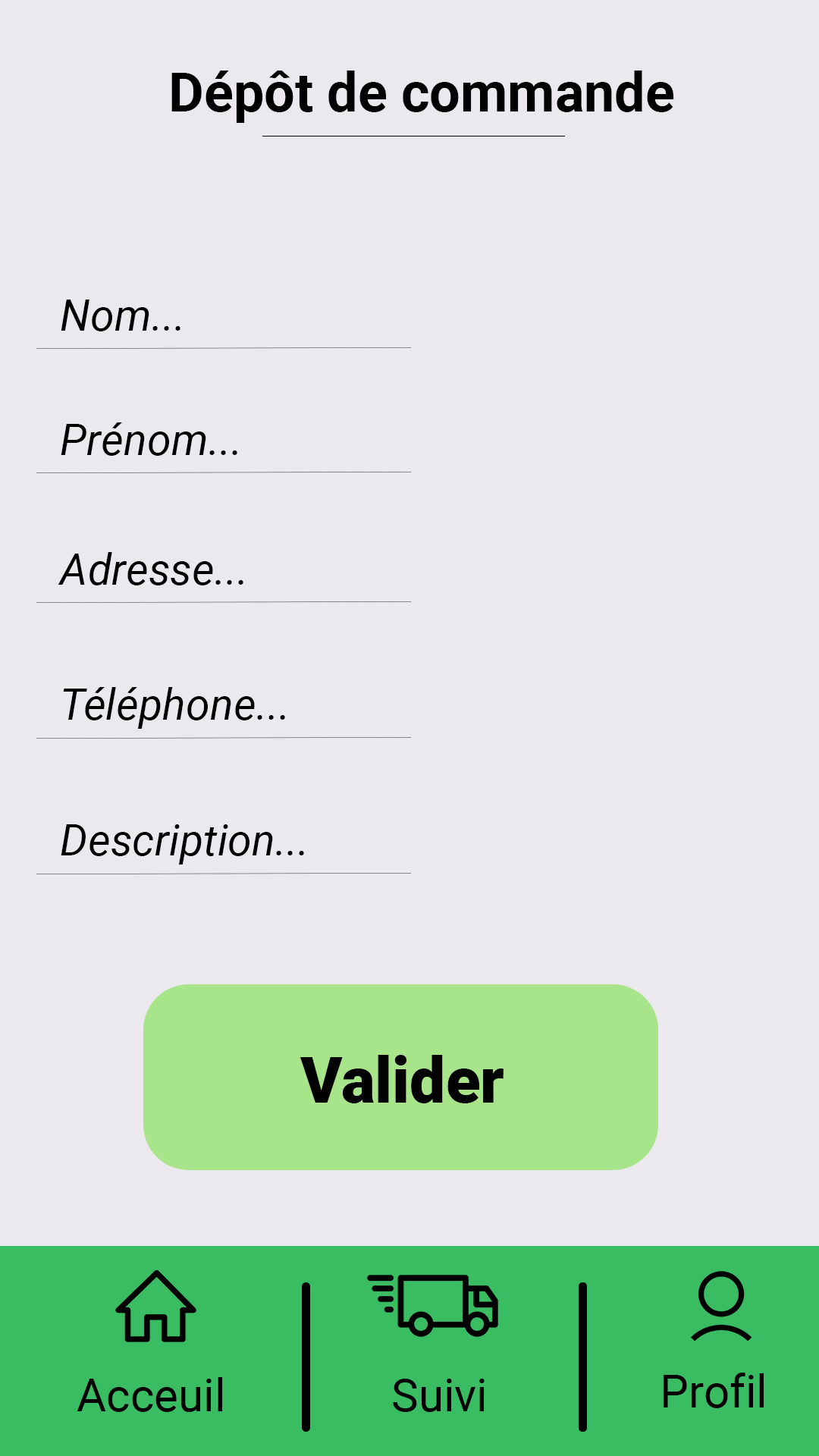Tap the Nom input field
Screen dimensions: 819x1456
224,317
